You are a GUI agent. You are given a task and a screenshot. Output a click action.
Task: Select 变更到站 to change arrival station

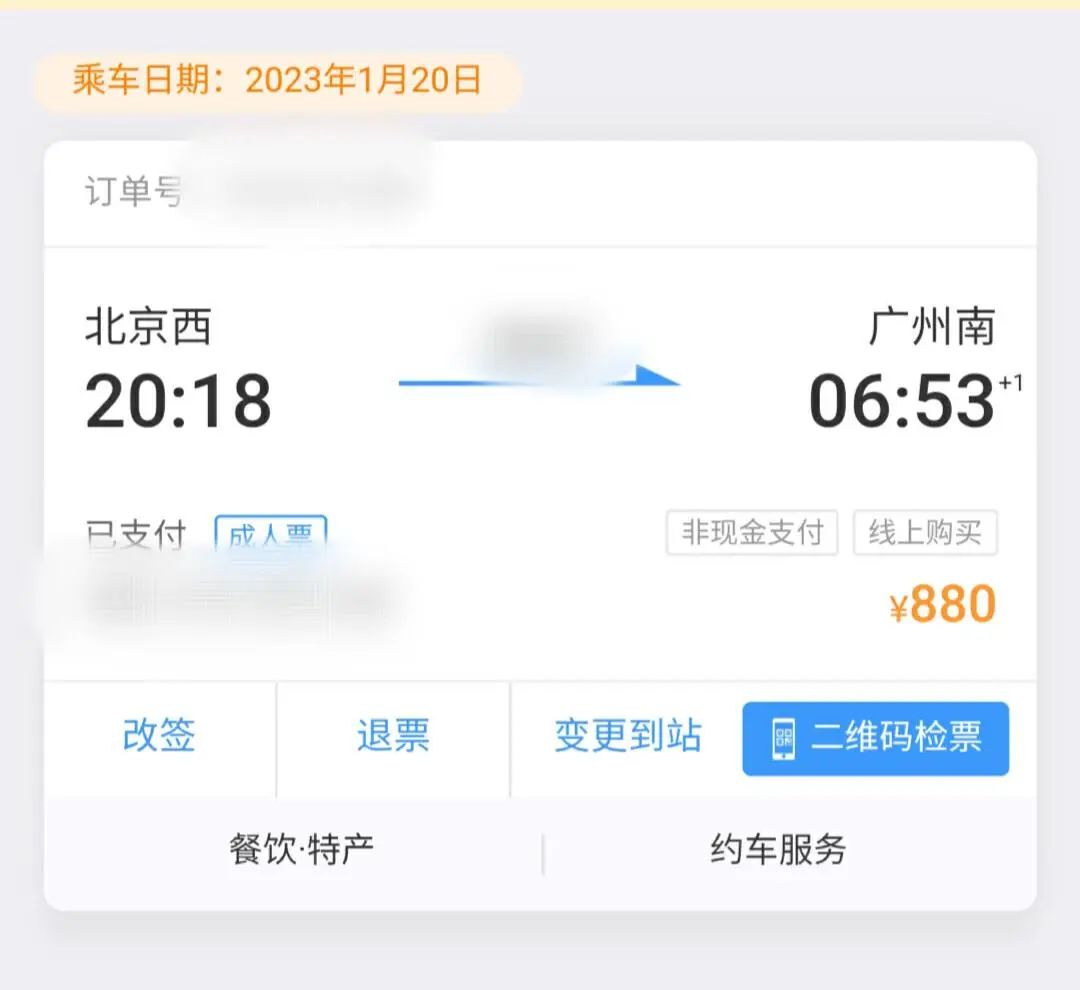(627, 736)
